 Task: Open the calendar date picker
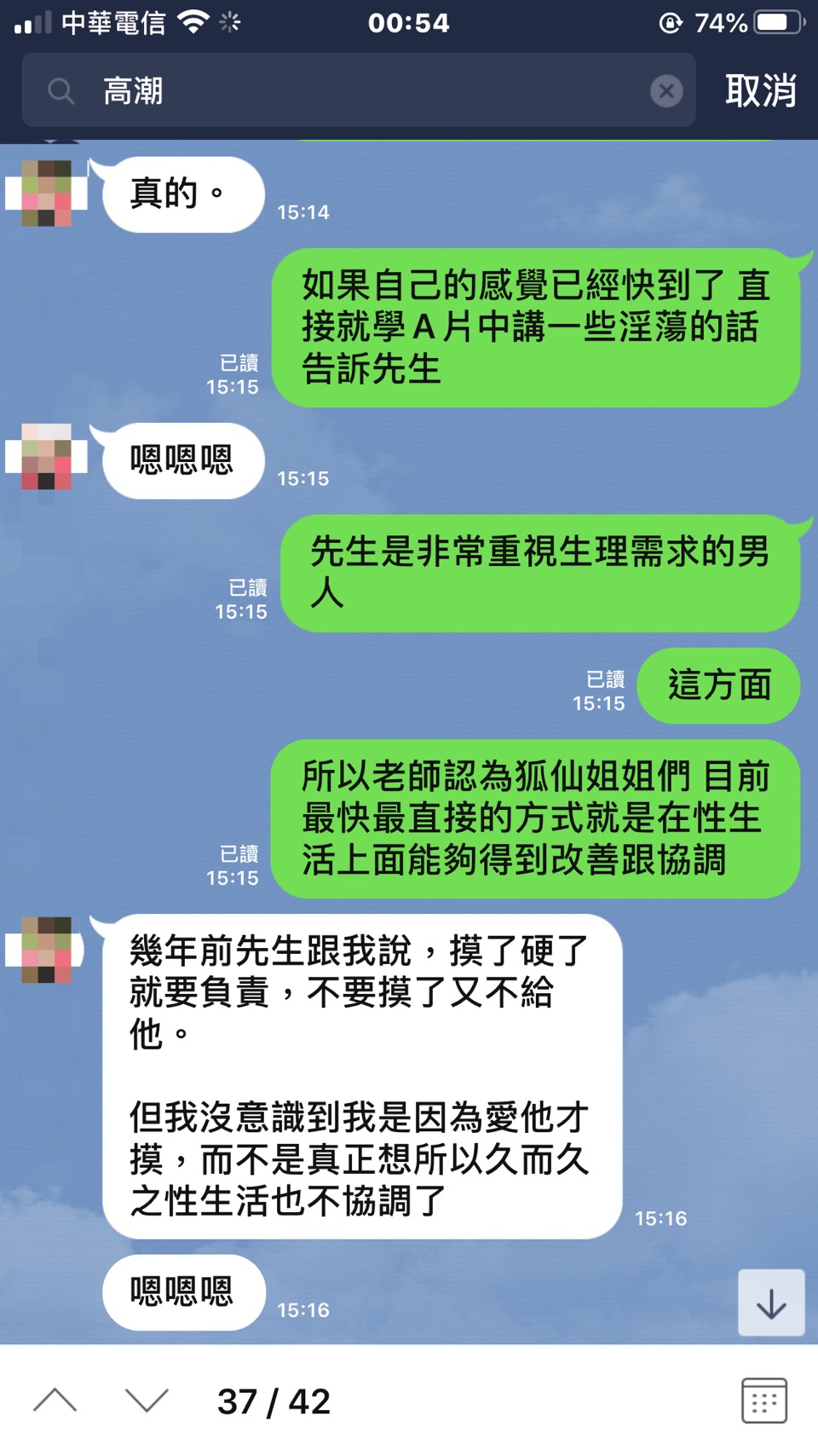[x=763, y=1401]
